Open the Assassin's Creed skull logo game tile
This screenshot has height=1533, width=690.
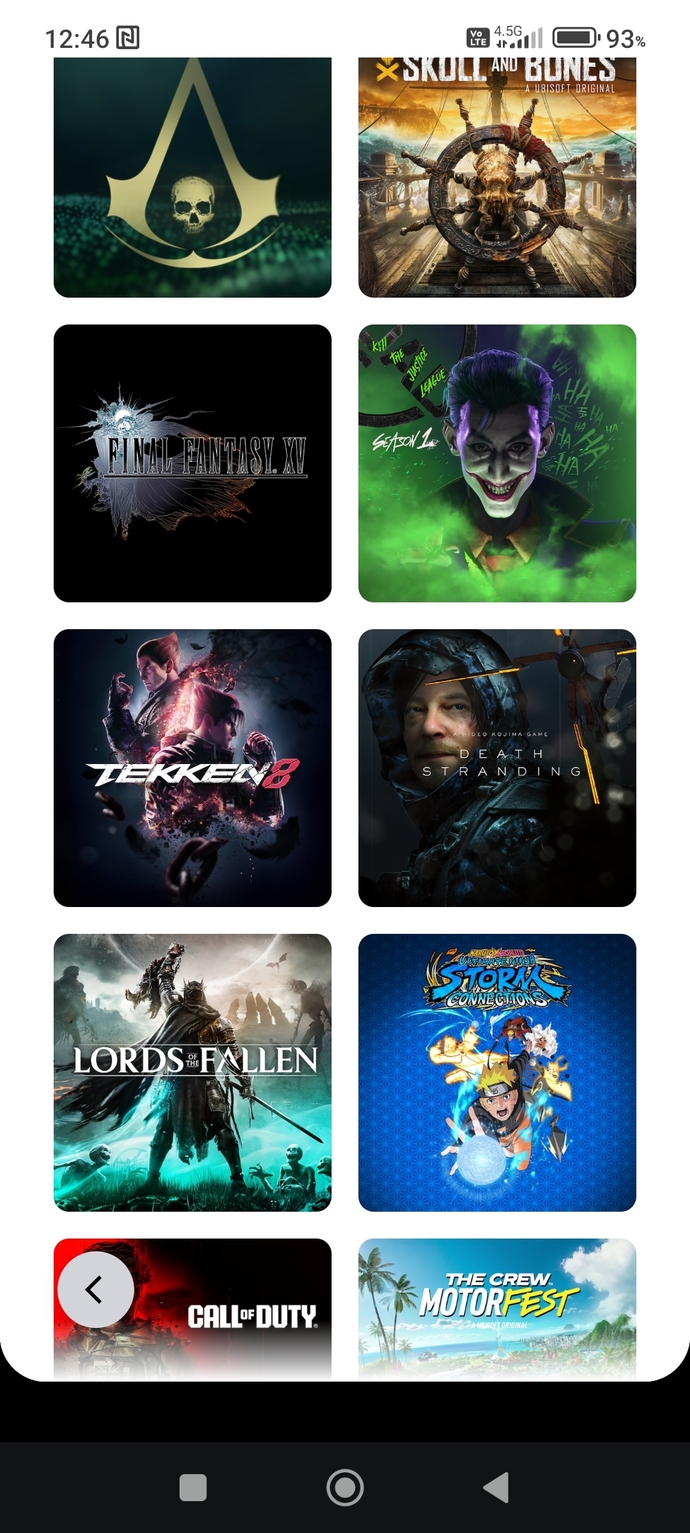tap(192, 177)
